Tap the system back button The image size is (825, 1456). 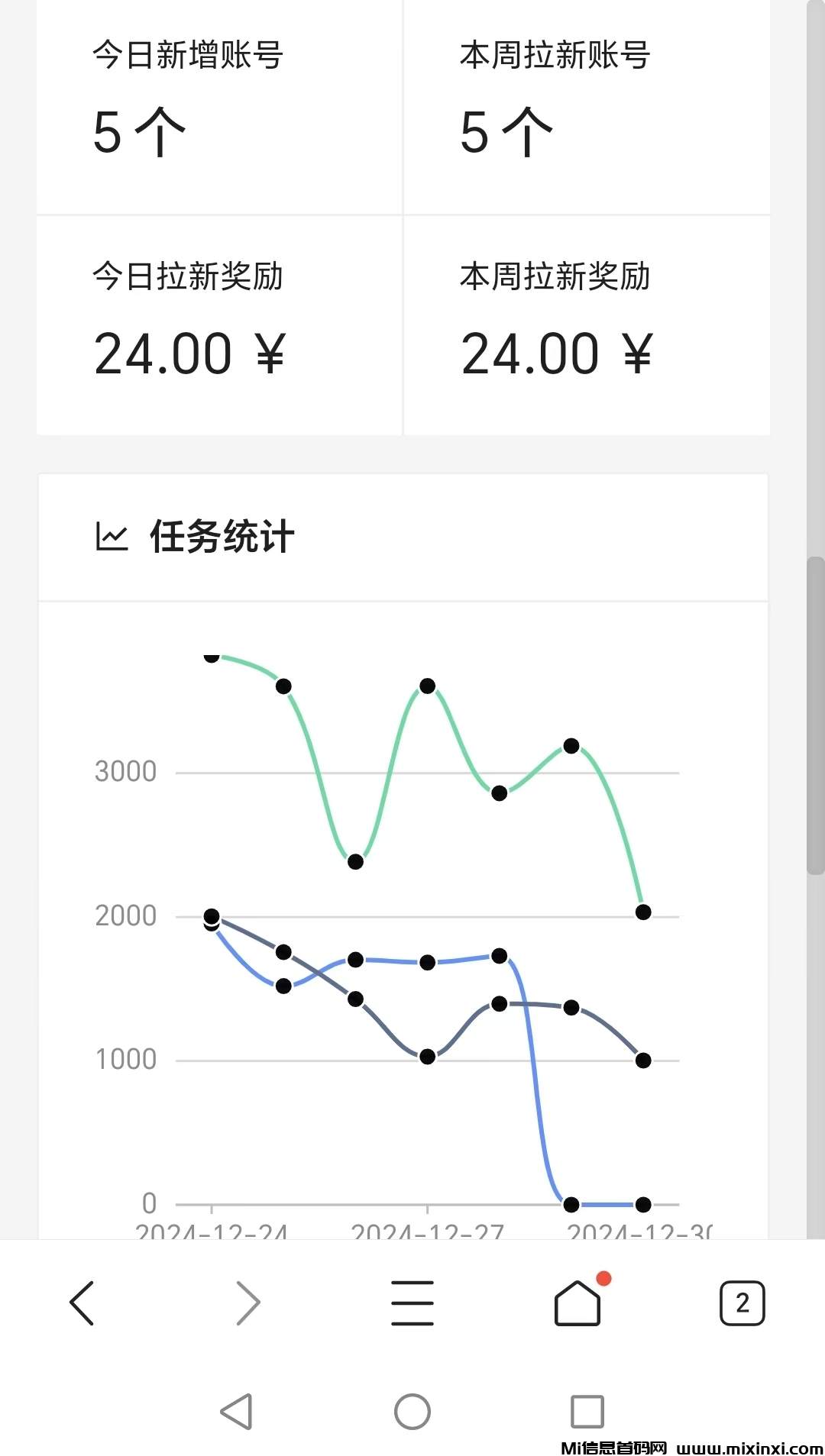(x=237, y=1412)
